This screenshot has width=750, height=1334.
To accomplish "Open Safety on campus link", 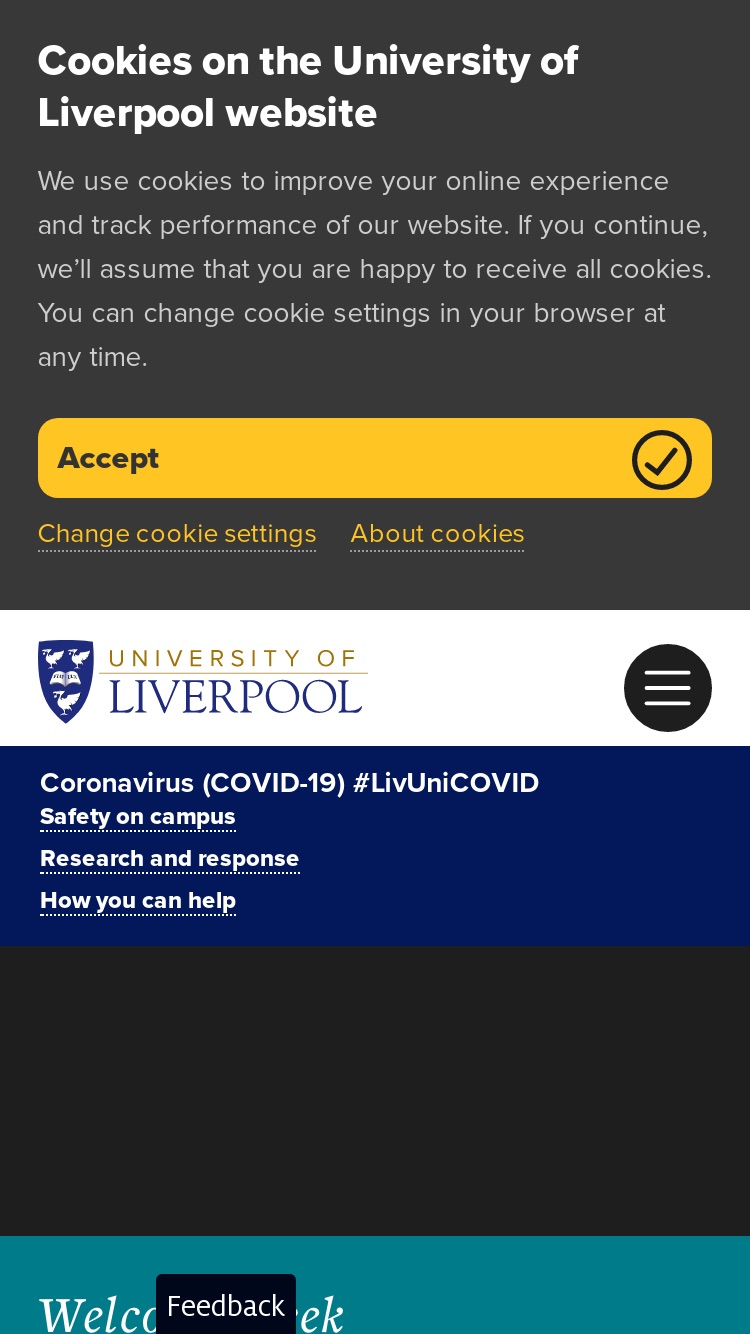I will coord(138,817).
